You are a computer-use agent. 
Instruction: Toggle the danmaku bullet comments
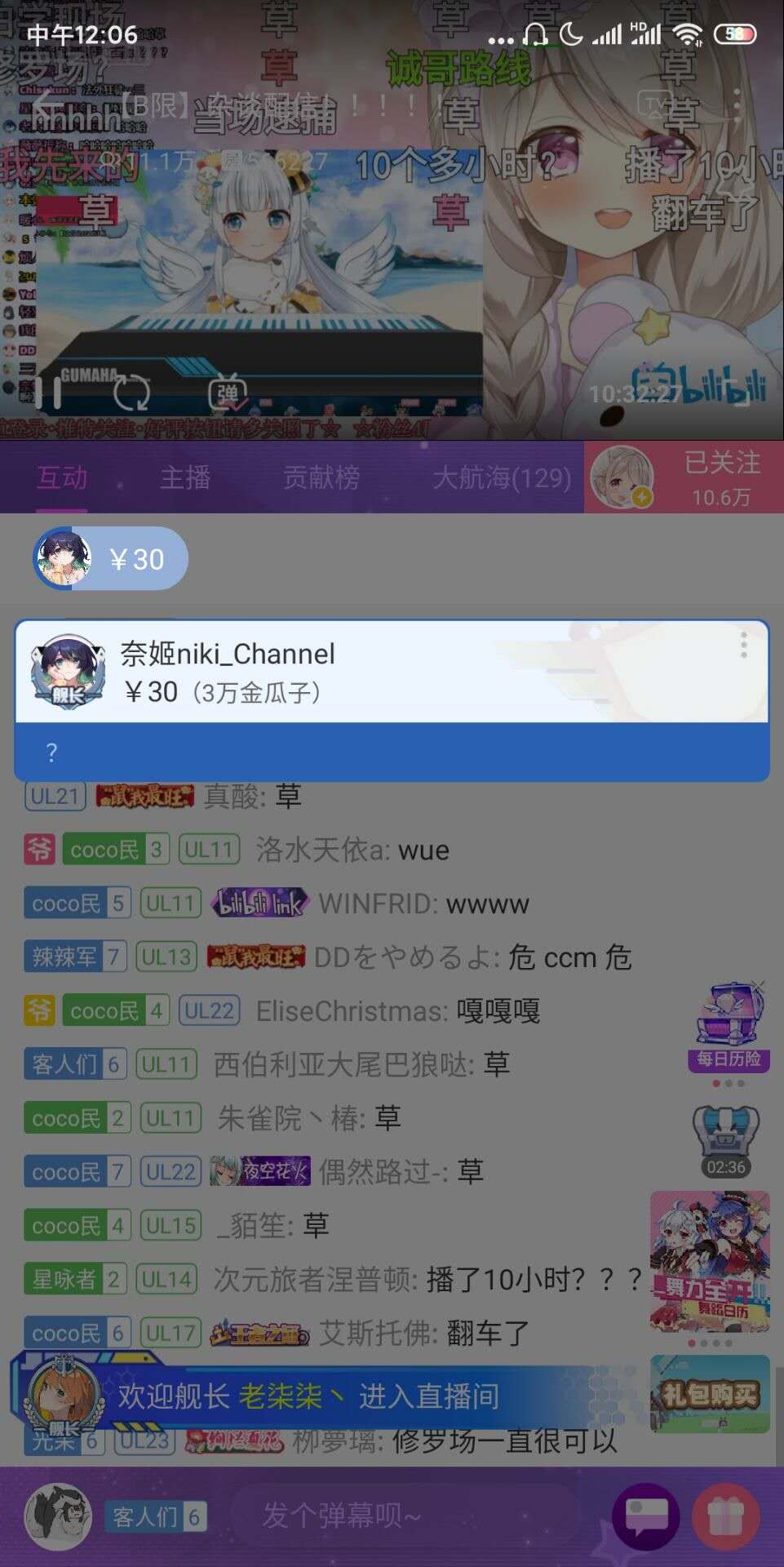coord(228,393)
